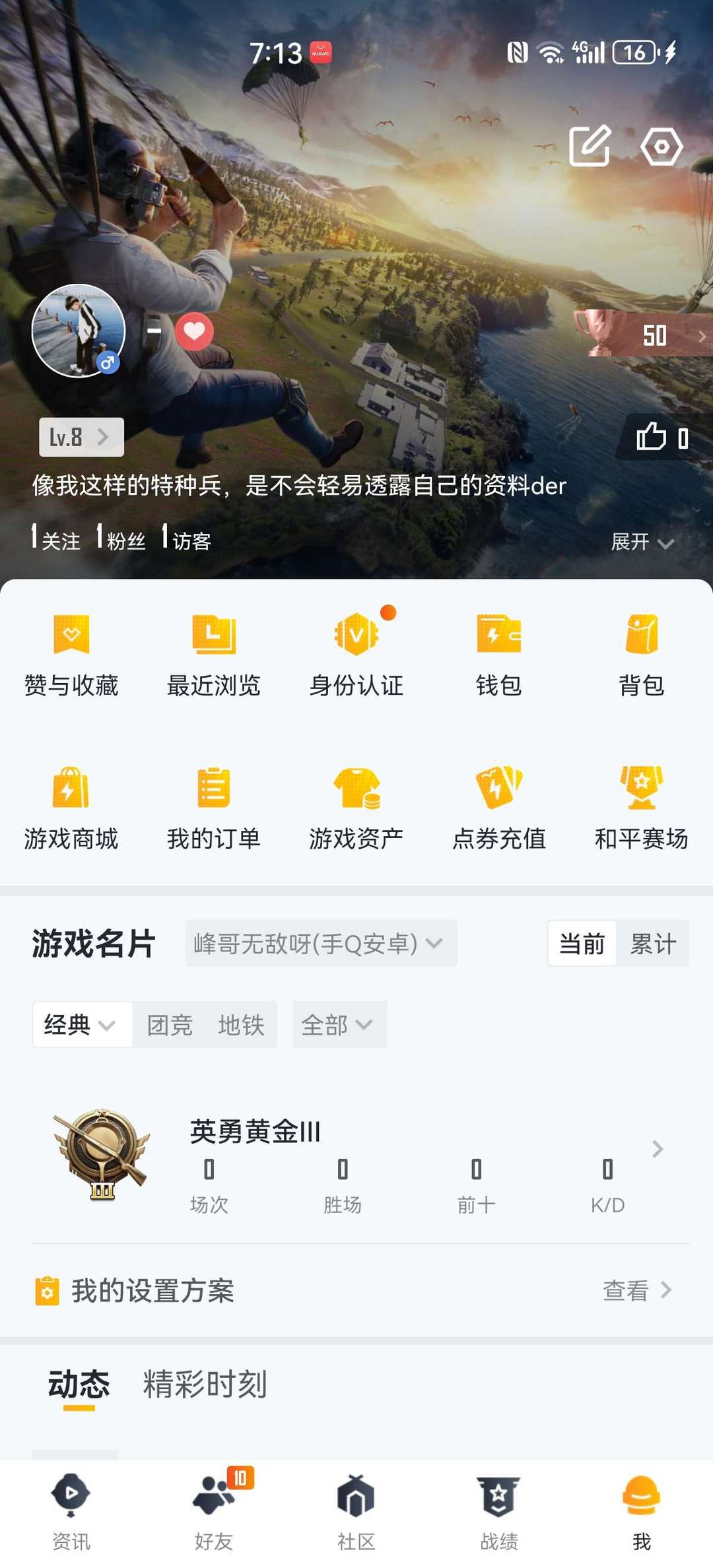Tap the thumbs-up like button
The image size is (713, 1568).
click(x=662, y=437)
